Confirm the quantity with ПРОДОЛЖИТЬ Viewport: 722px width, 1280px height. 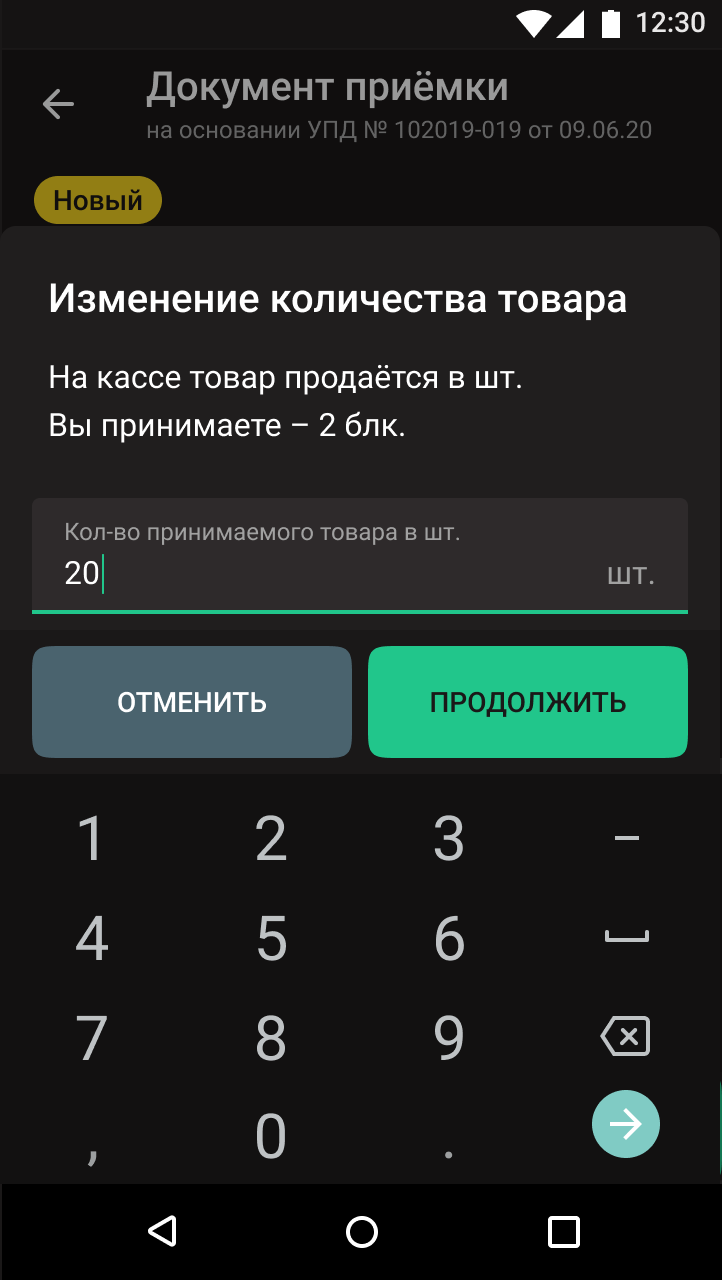coord(528,702)
